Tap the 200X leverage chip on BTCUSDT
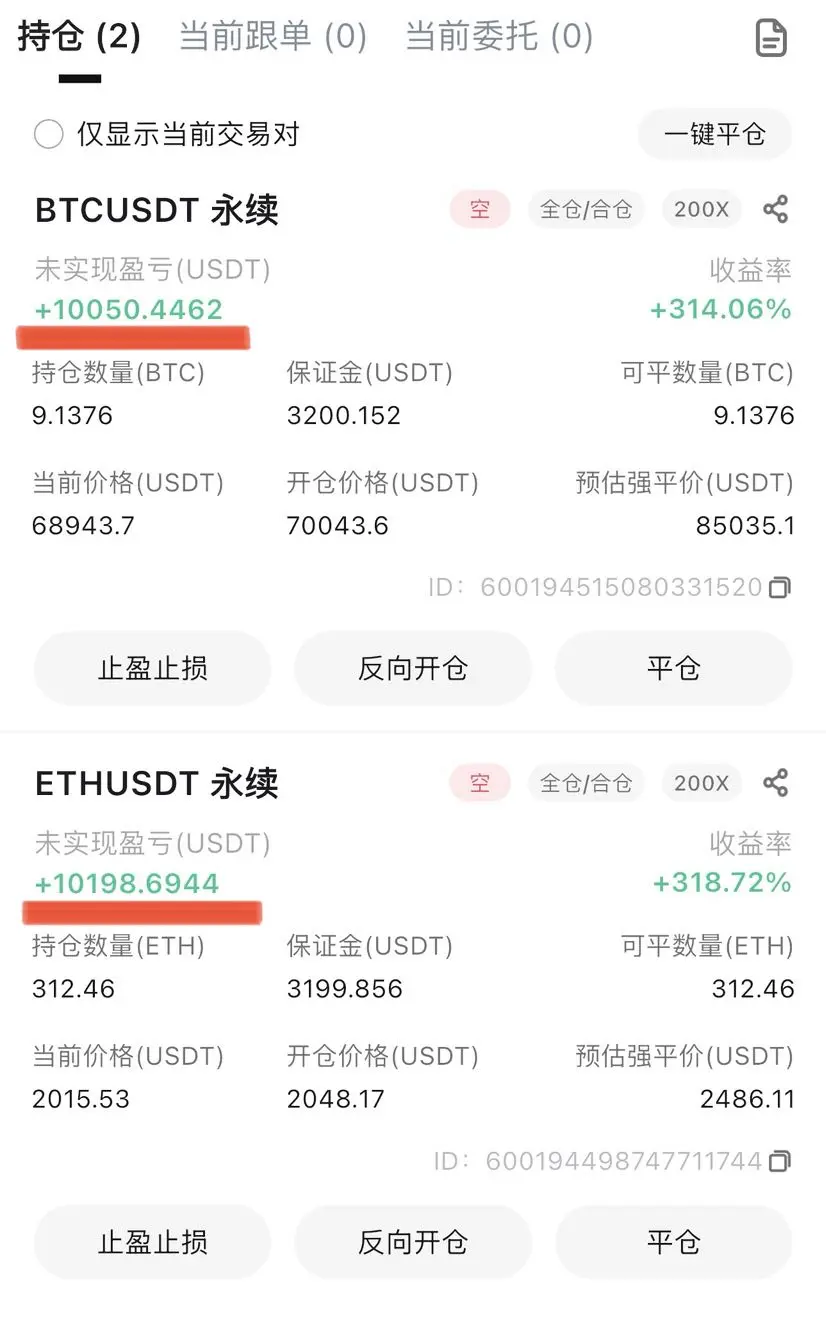Image resolution: width=826 pixels, height=1320 pixels. (701, 209)
